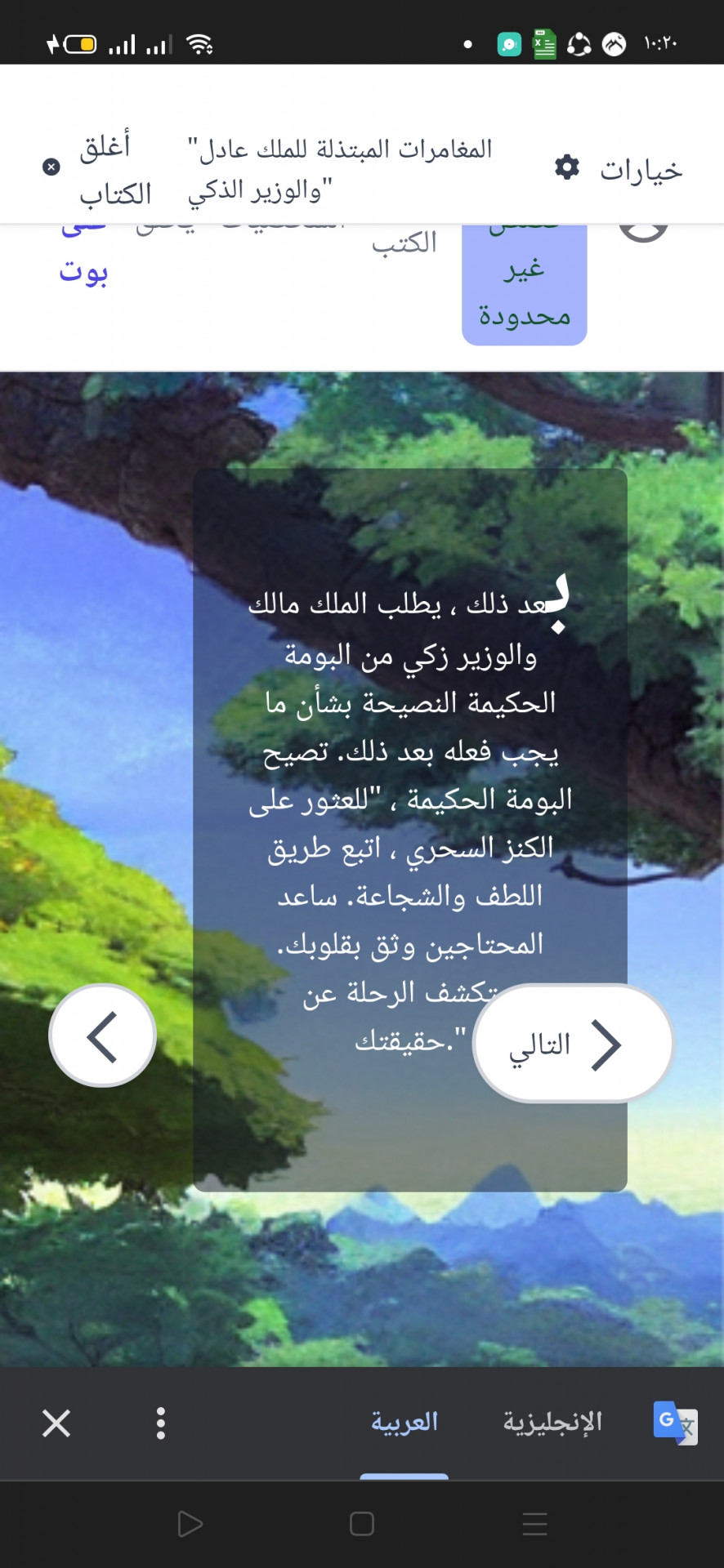
Task: Open the system recent apps menu
Action: (x=534, y=1524)
